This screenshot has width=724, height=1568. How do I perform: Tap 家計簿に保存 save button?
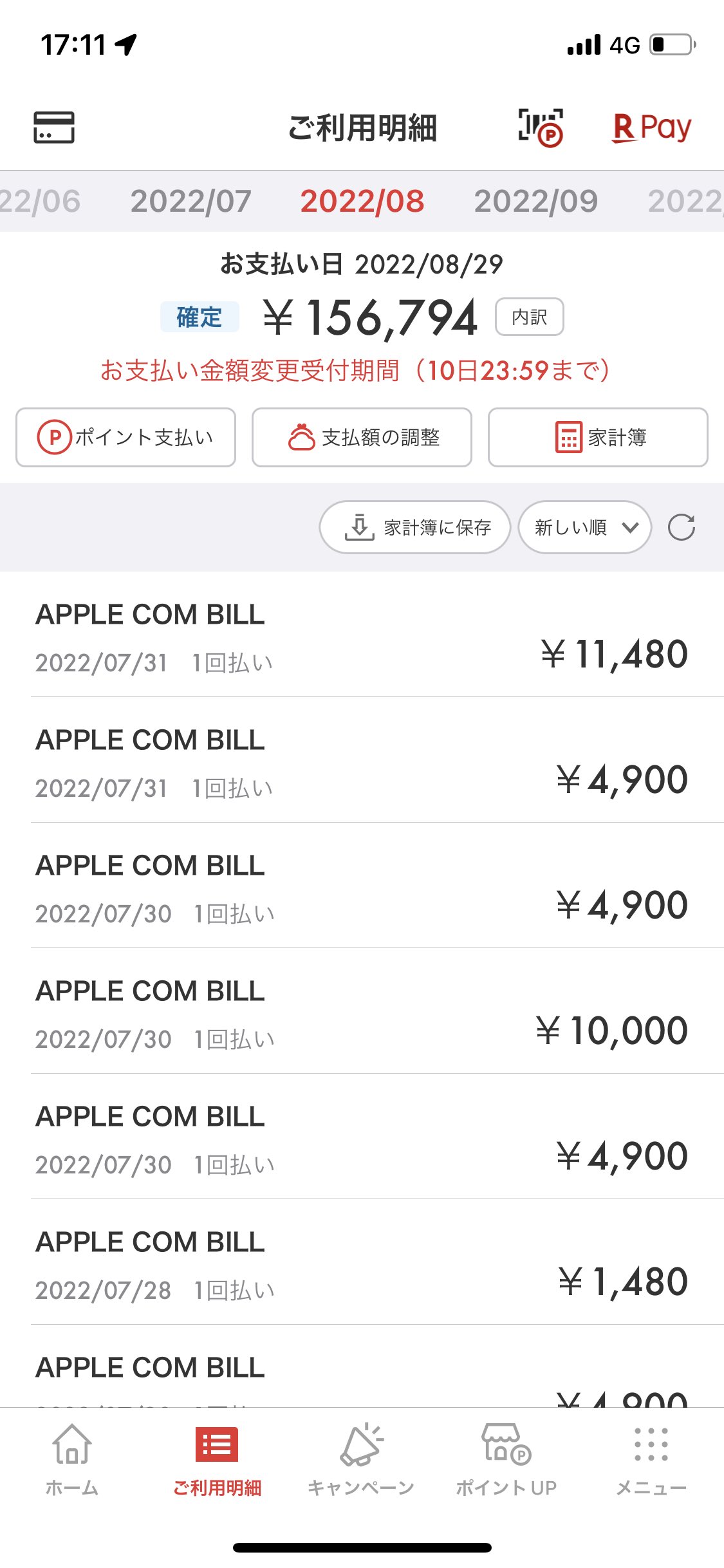[415, 527]
